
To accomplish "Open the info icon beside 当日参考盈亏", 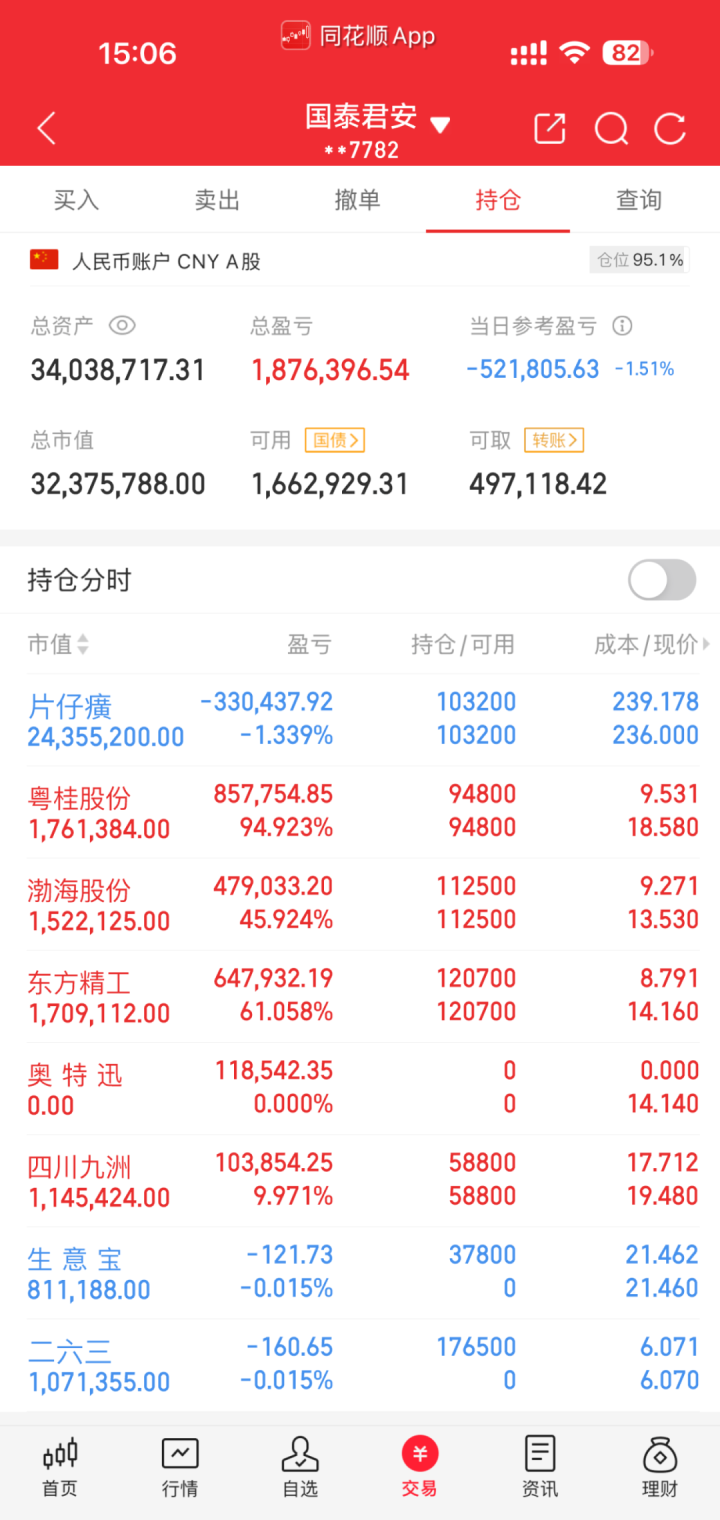I will pyautogui.click(x=622, y=325).
